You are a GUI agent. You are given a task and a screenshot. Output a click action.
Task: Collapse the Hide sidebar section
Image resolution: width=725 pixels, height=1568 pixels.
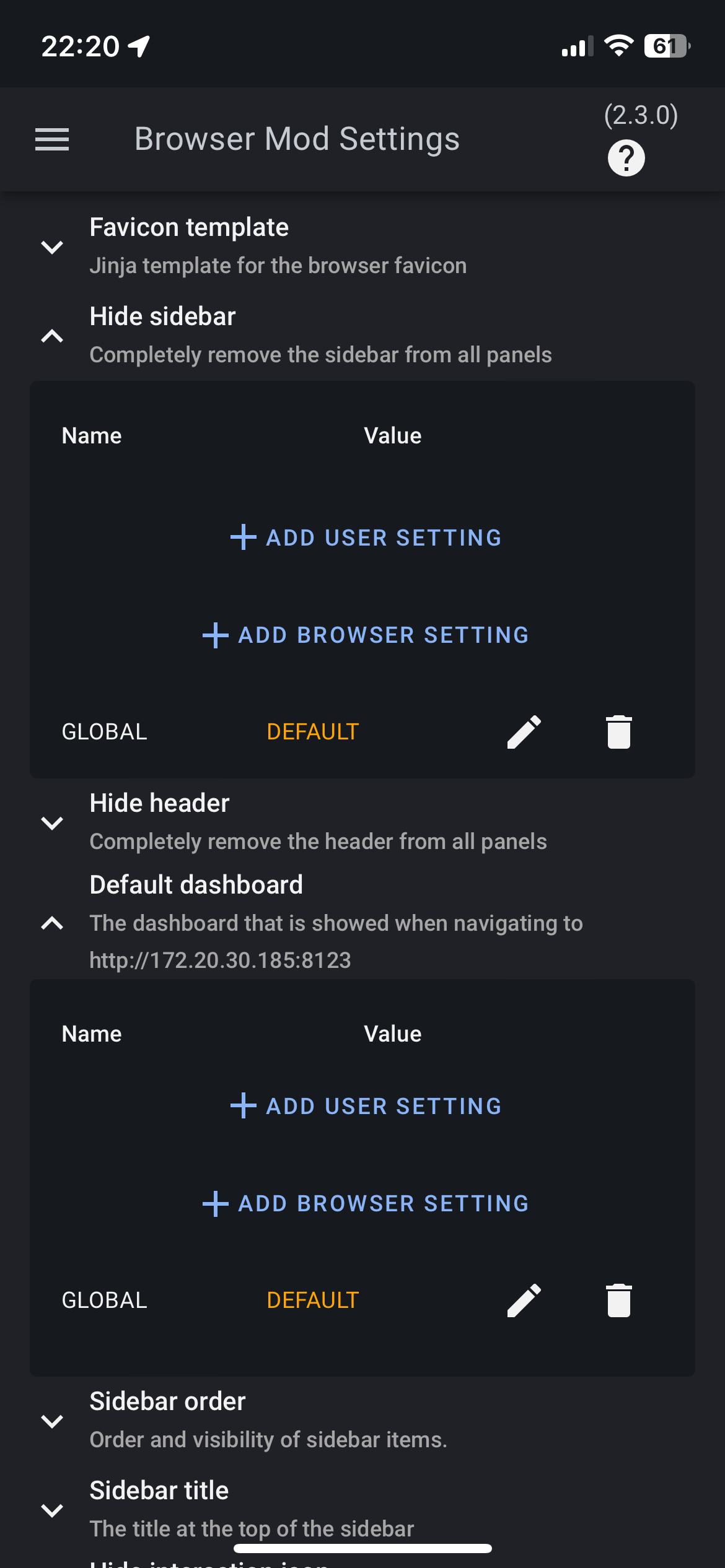click(x=52, y=336)
